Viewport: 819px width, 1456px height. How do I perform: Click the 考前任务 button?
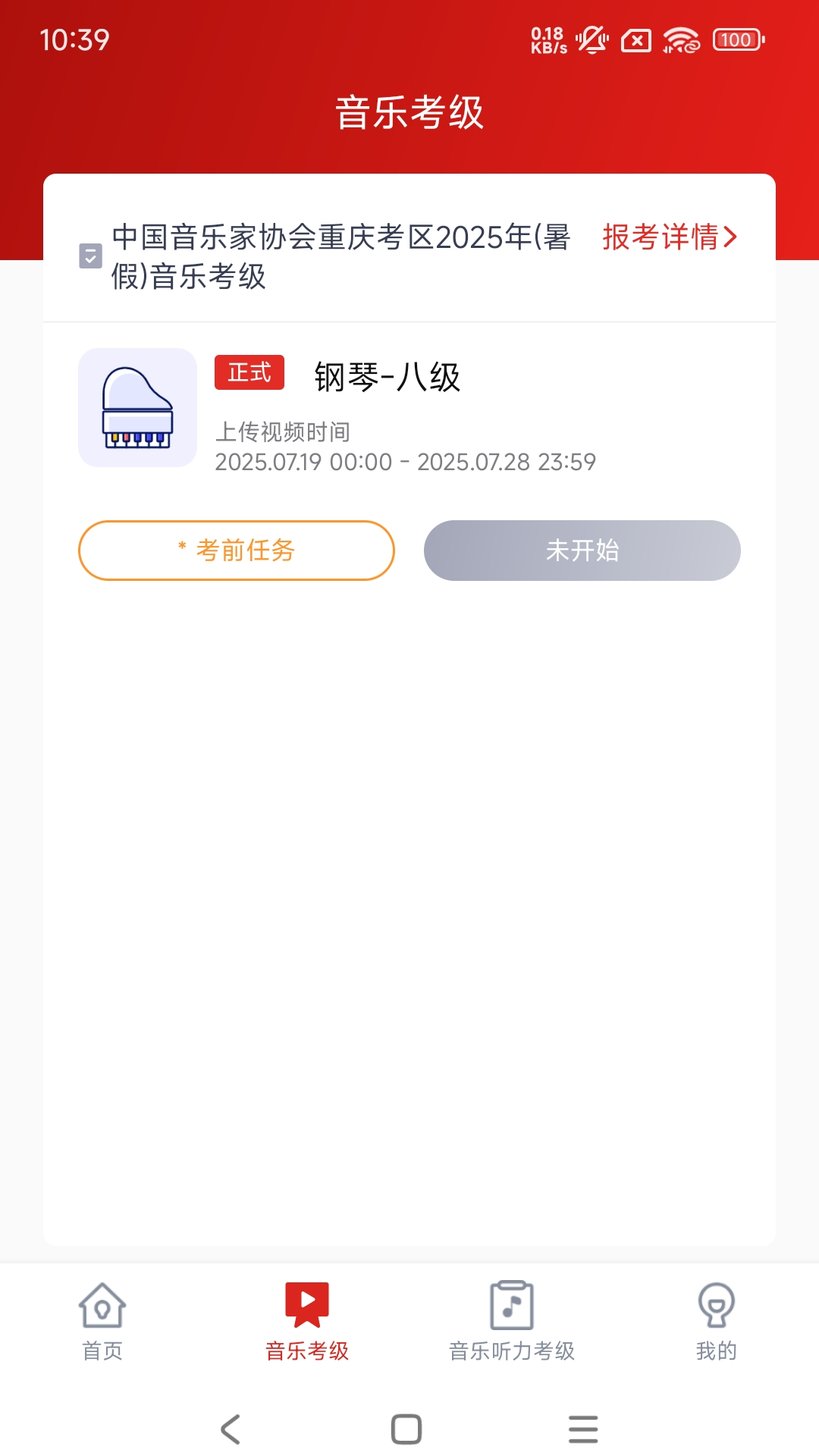pyautogui.click(x=236, y=551)
